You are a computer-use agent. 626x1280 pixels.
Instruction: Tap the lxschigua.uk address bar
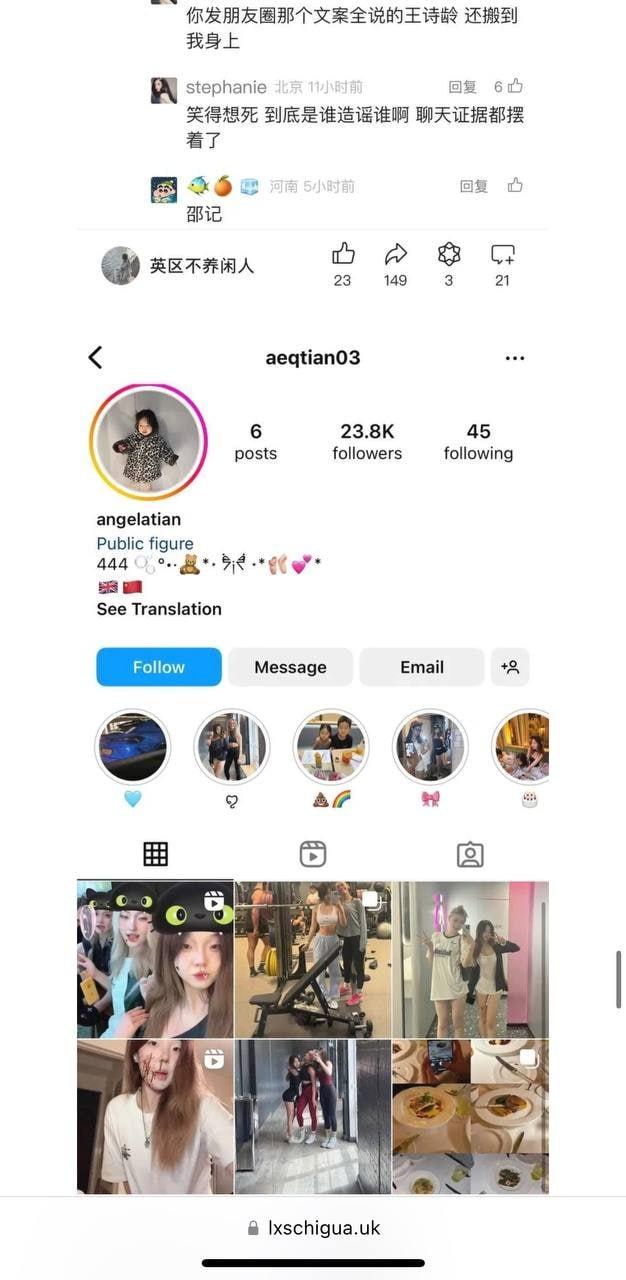[x=313, y=1228]
